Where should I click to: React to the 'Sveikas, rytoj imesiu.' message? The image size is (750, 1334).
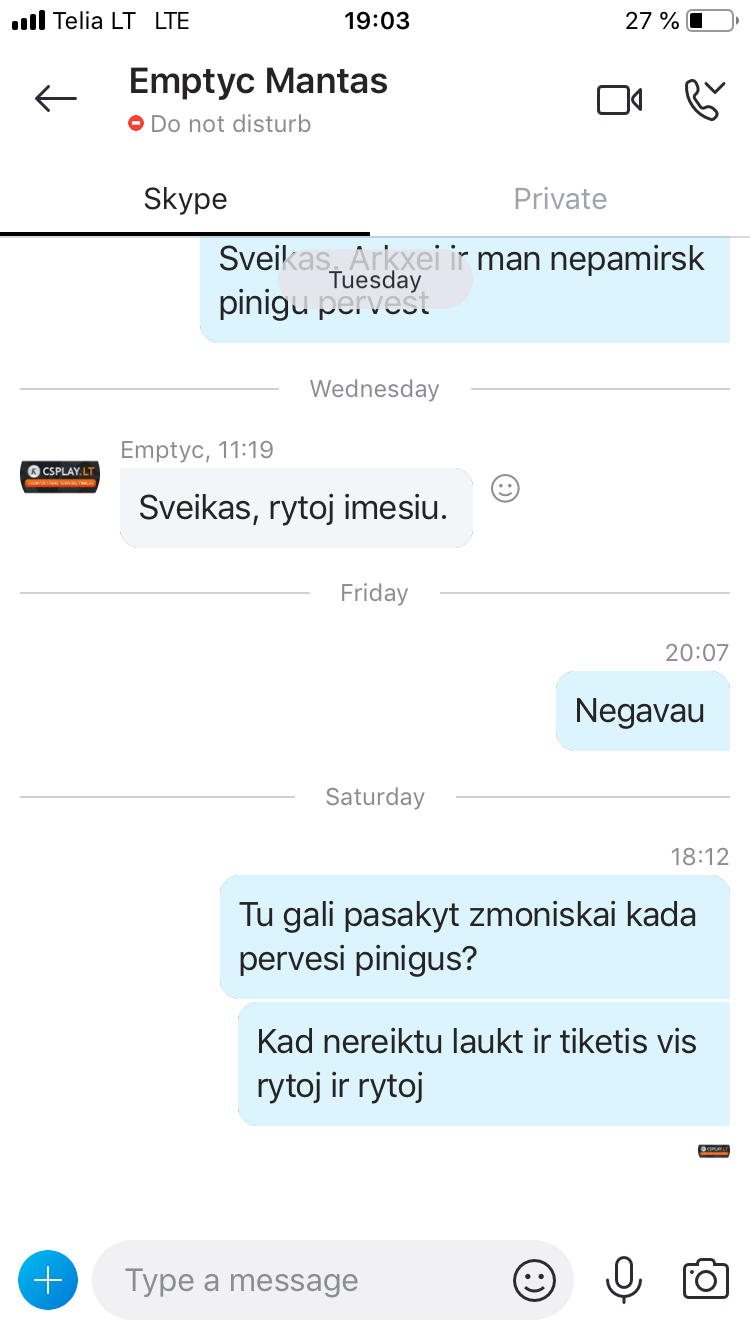(x=505, y=489)
